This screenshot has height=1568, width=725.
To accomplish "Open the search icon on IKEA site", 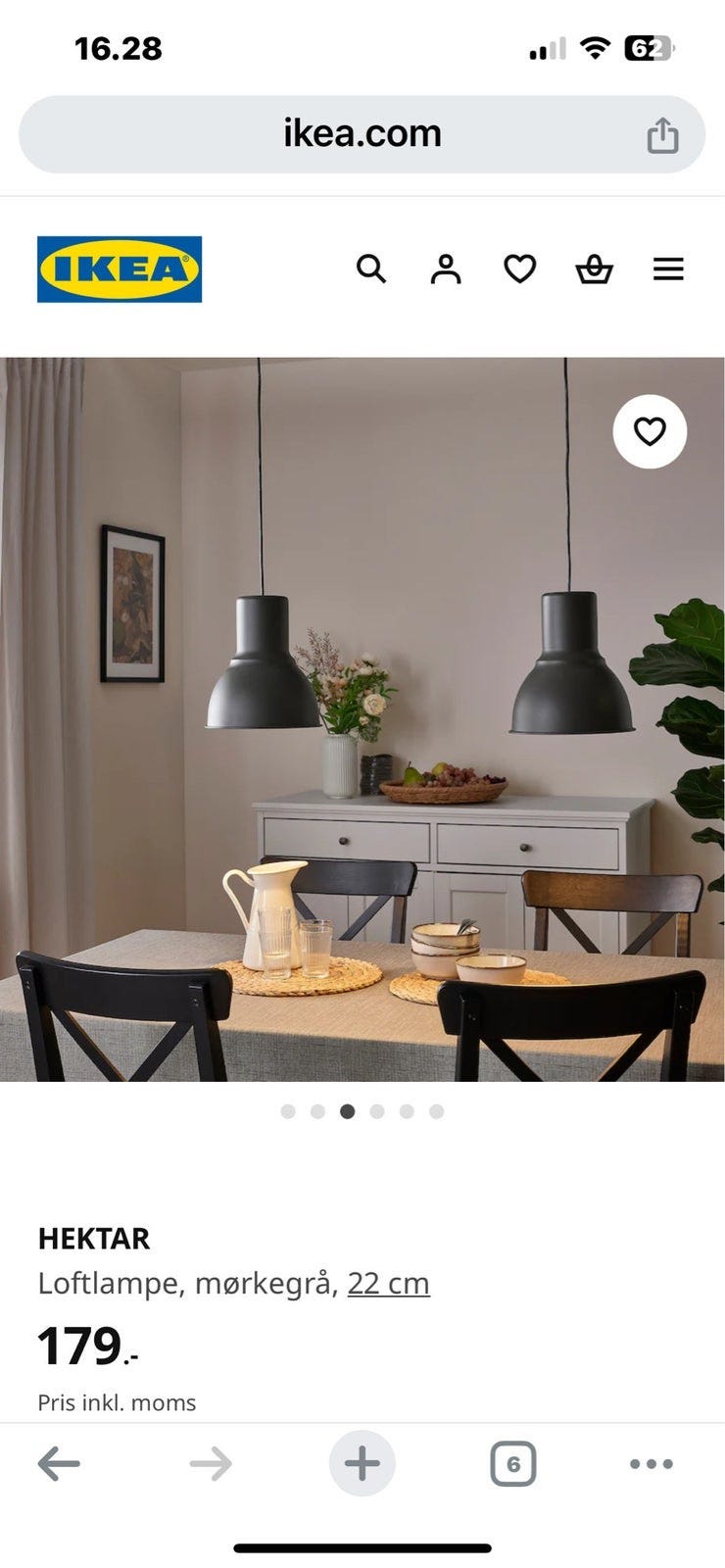I will click(372, 268).
